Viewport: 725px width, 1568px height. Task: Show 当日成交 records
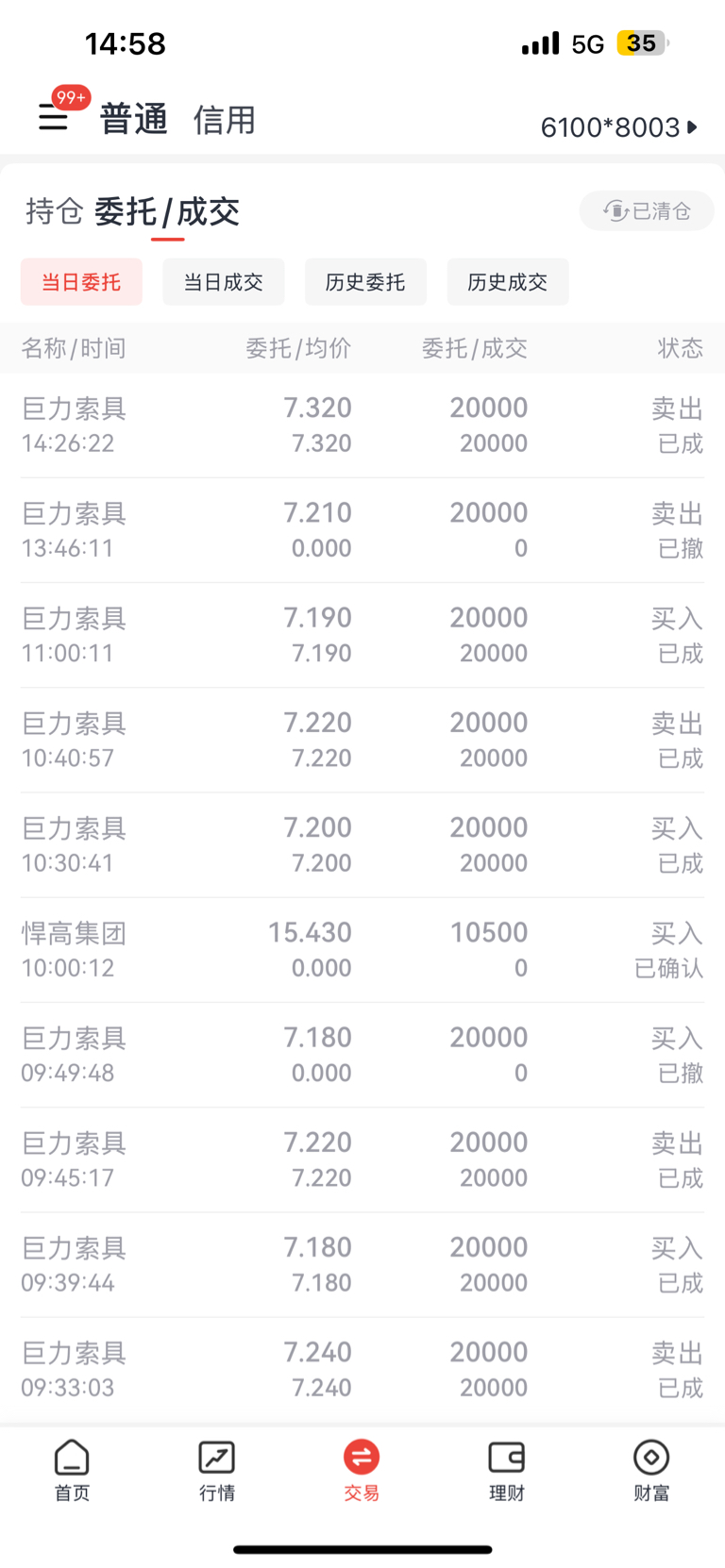tap(223, 281)
